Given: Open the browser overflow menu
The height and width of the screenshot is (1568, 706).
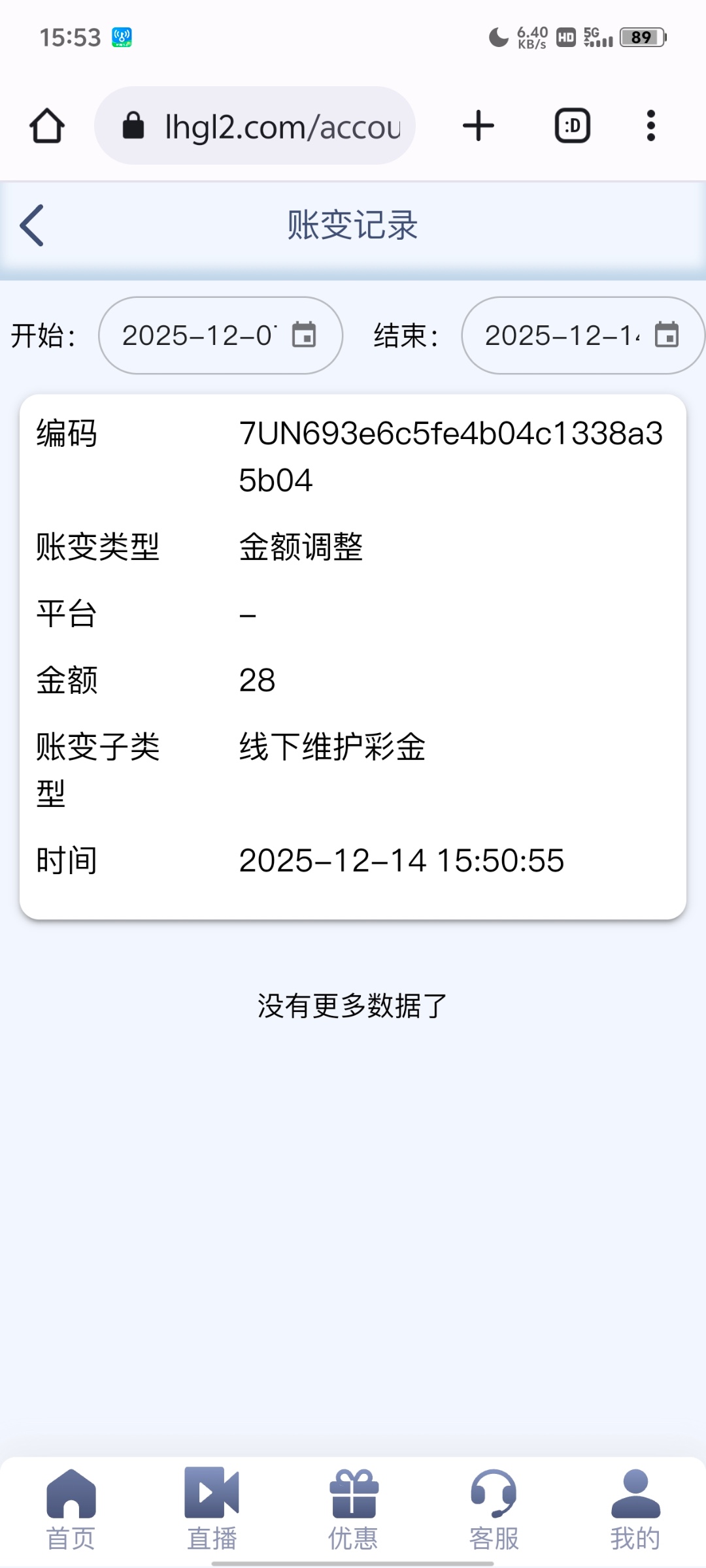Looking at the screenshot, I should click(x=650, y=126).
